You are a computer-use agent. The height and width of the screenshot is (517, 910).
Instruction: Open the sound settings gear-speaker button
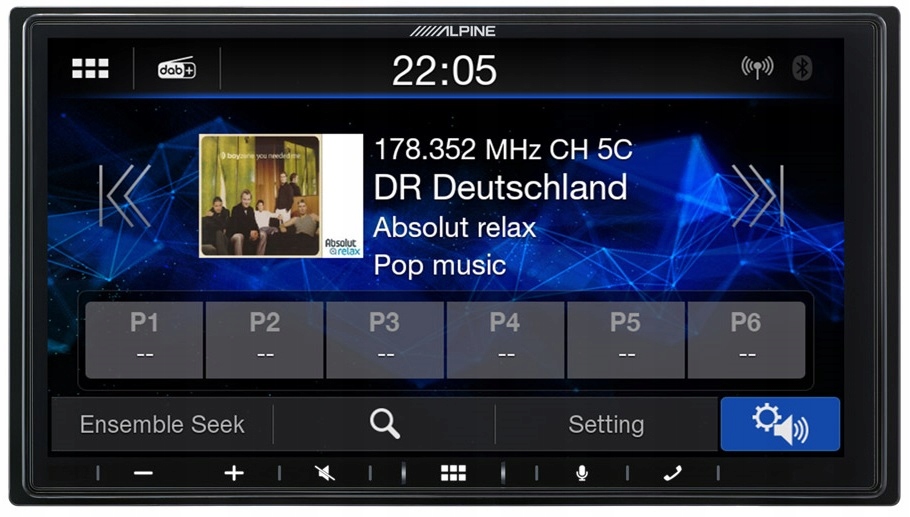pos(780,424)
